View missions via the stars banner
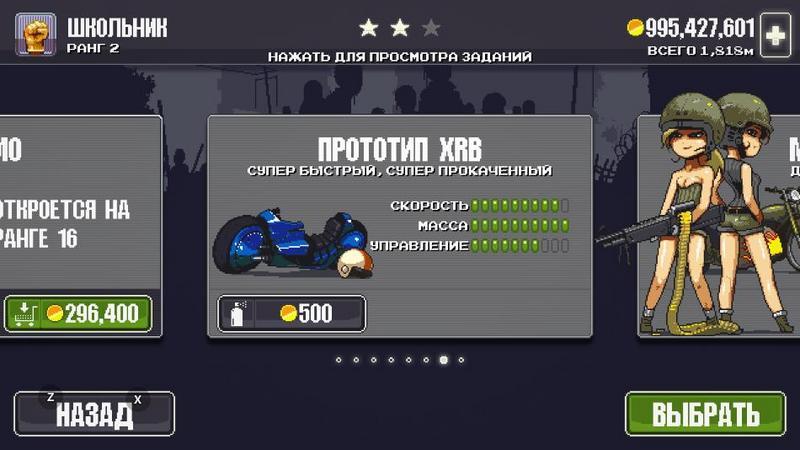Viewport: 800px width, 450px height. 399,38
